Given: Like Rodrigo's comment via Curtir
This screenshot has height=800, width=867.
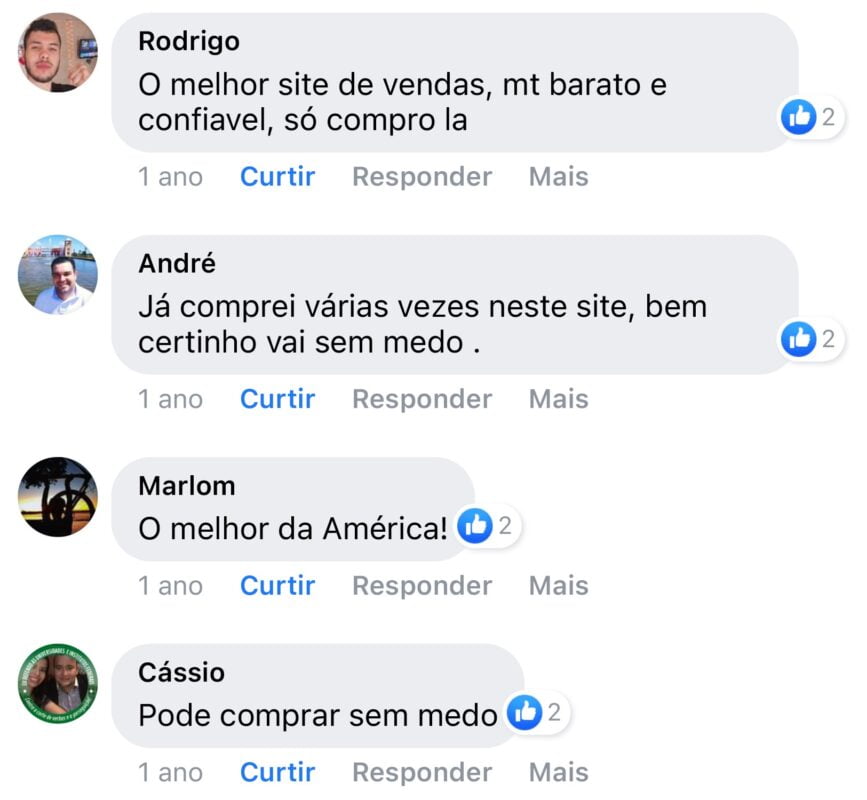Looking at the screenshot, I should coord(277,177).
